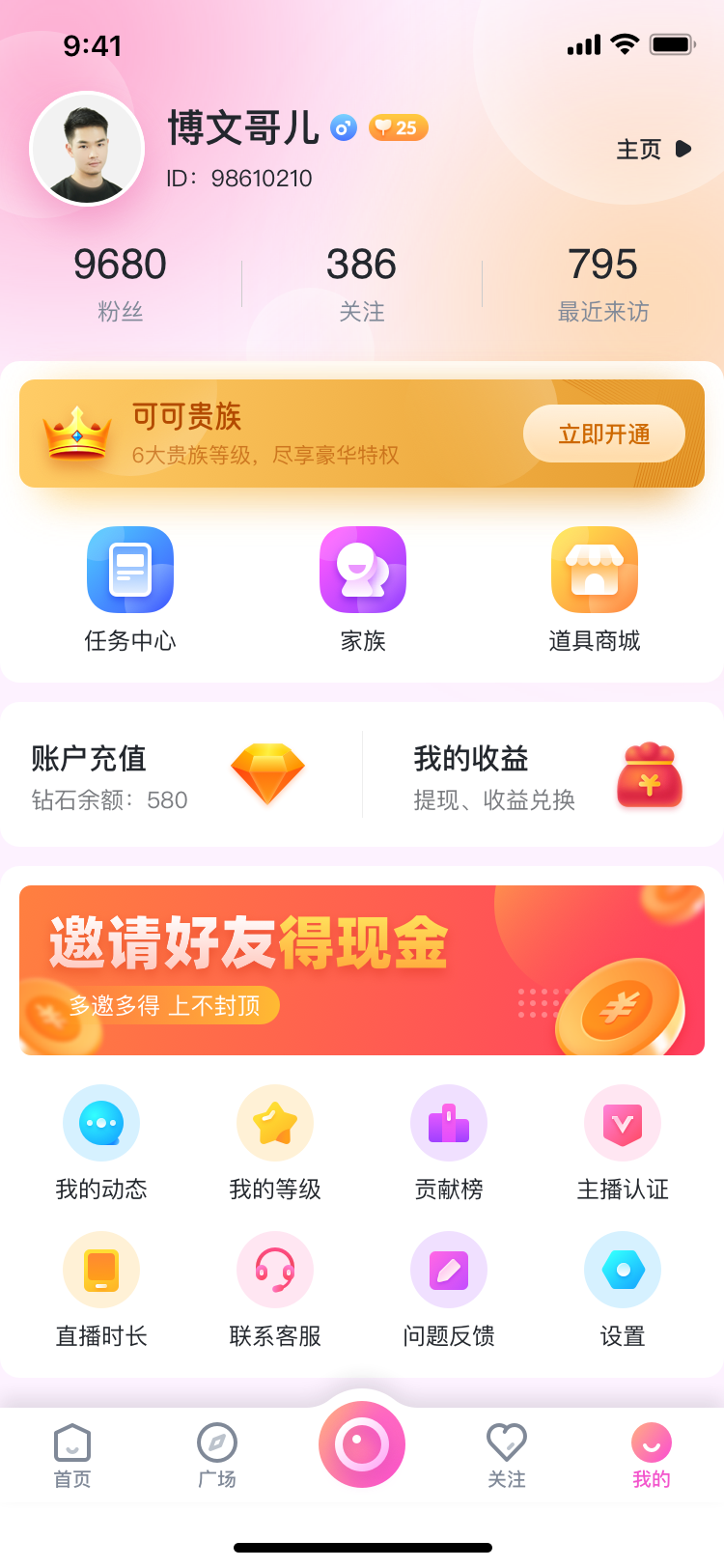The height and width of the screenshot is (1568, 724).
Task: View 我的收益 earnings card
Action: [545, 775]
